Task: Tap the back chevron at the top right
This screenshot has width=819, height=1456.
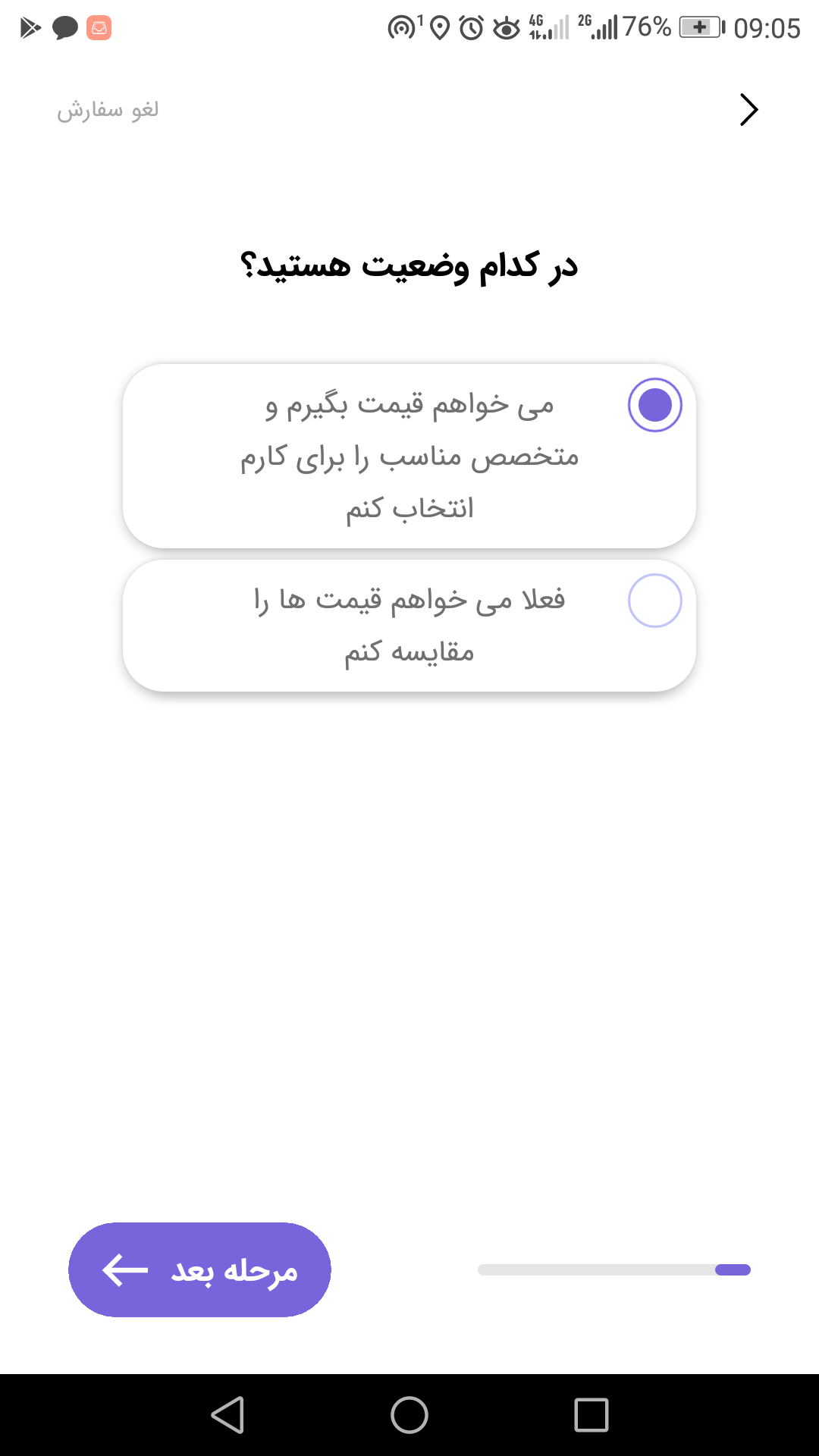Action: pos(748,110)
